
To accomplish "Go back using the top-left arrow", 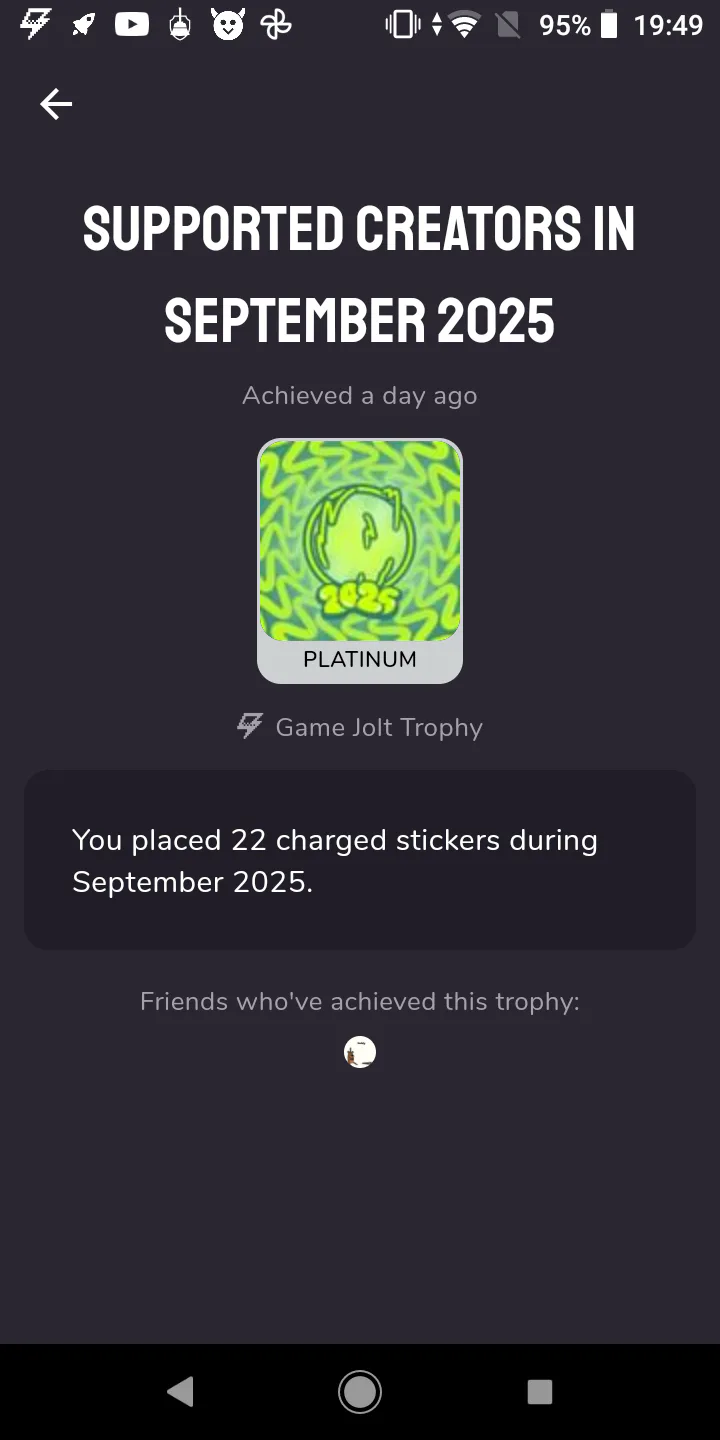I will (x=56, y=104).
